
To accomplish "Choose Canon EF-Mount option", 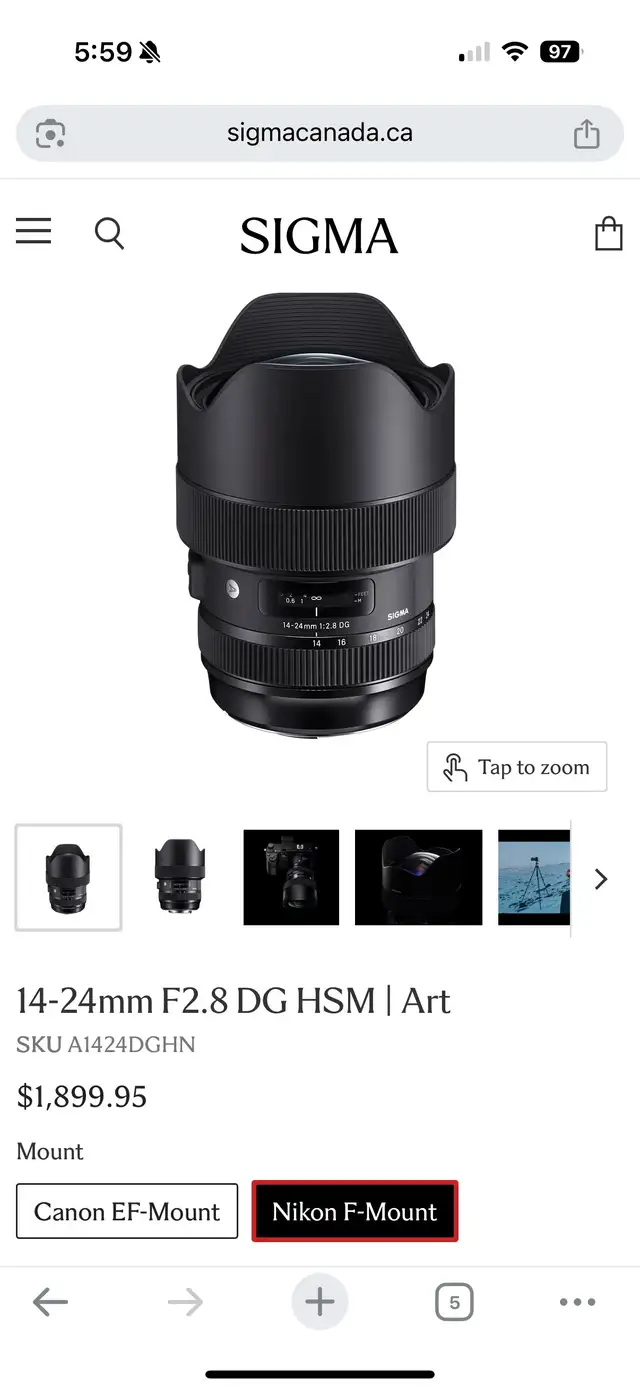I will [127, 1211].
